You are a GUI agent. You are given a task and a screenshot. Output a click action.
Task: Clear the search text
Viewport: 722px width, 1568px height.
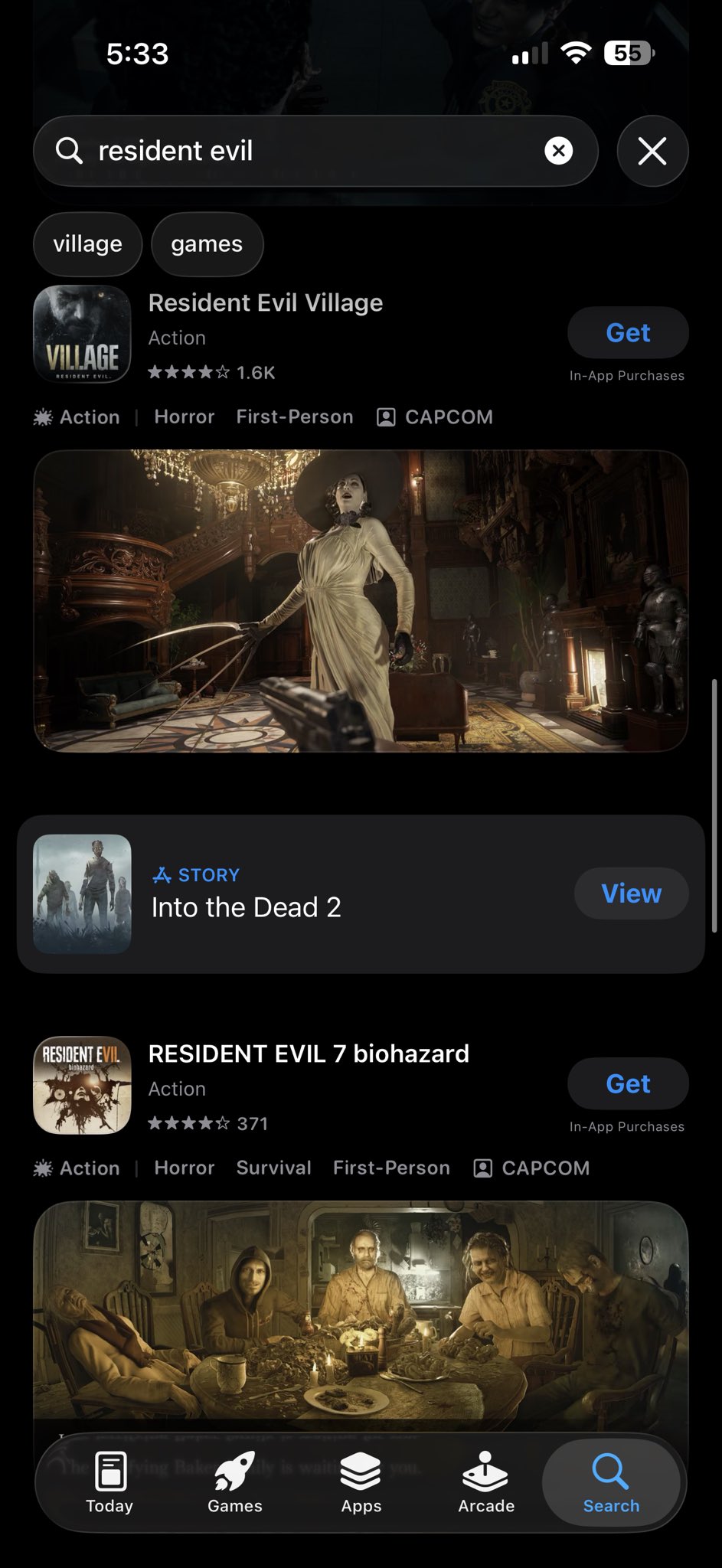point(558,151)
